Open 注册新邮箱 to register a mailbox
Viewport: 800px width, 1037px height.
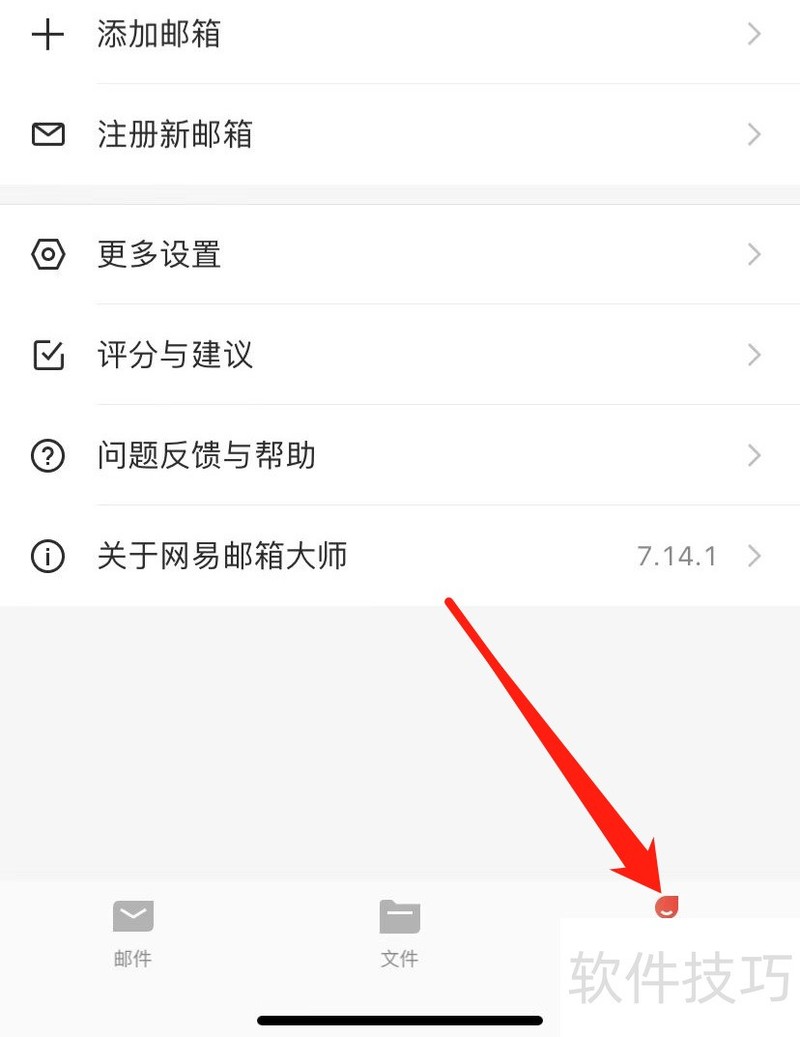tap(400, 135)
